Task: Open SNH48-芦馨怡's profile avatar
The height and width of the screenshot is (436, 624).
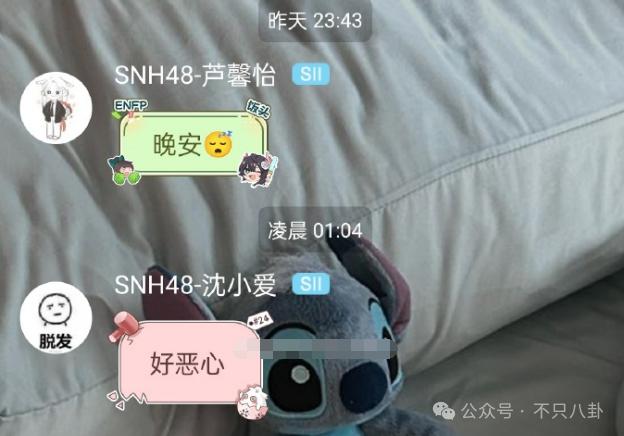Action: tap(56, 108)
